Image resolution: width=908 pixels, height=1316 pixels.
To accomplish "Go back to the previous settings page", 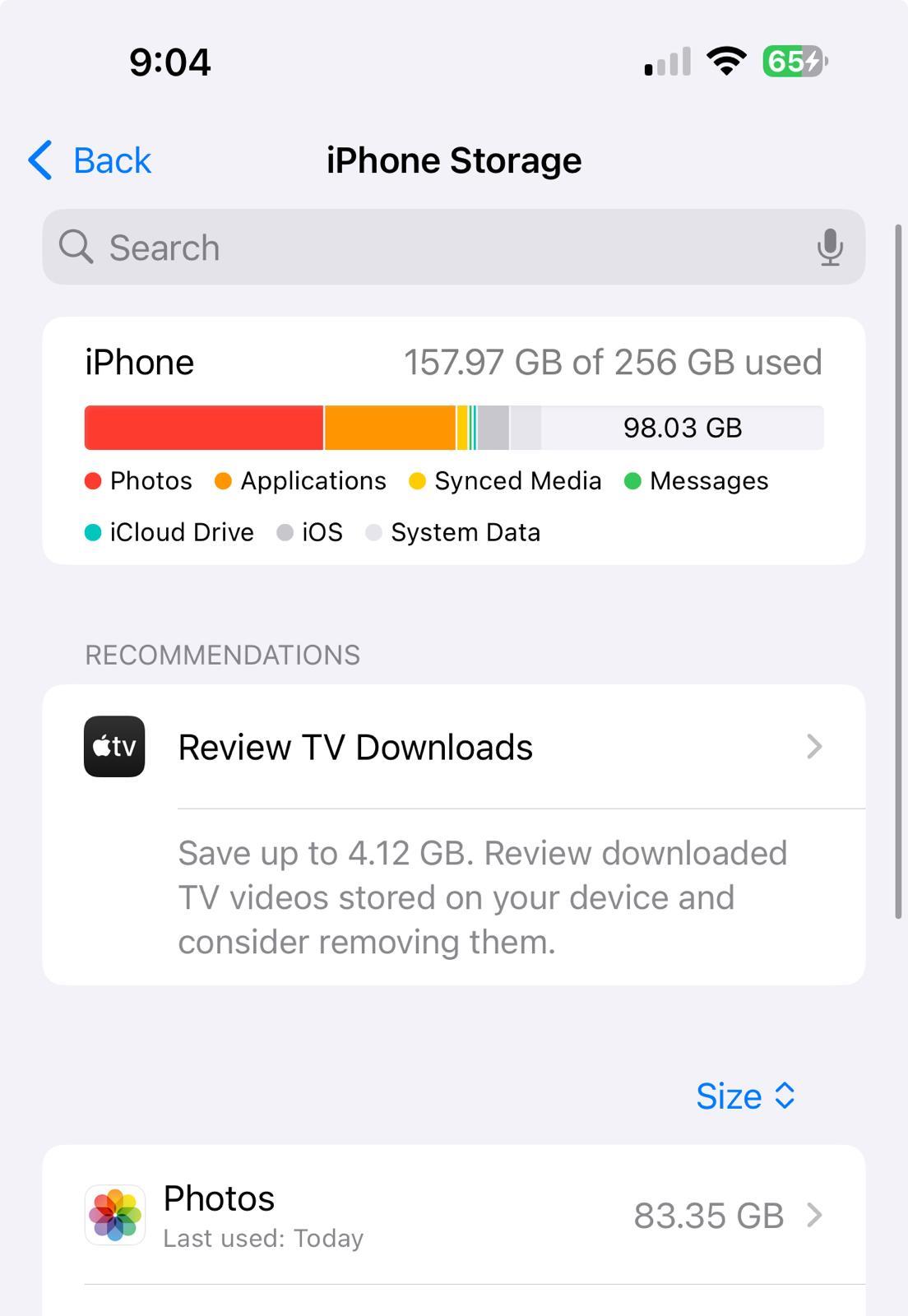I will [90, 160].
